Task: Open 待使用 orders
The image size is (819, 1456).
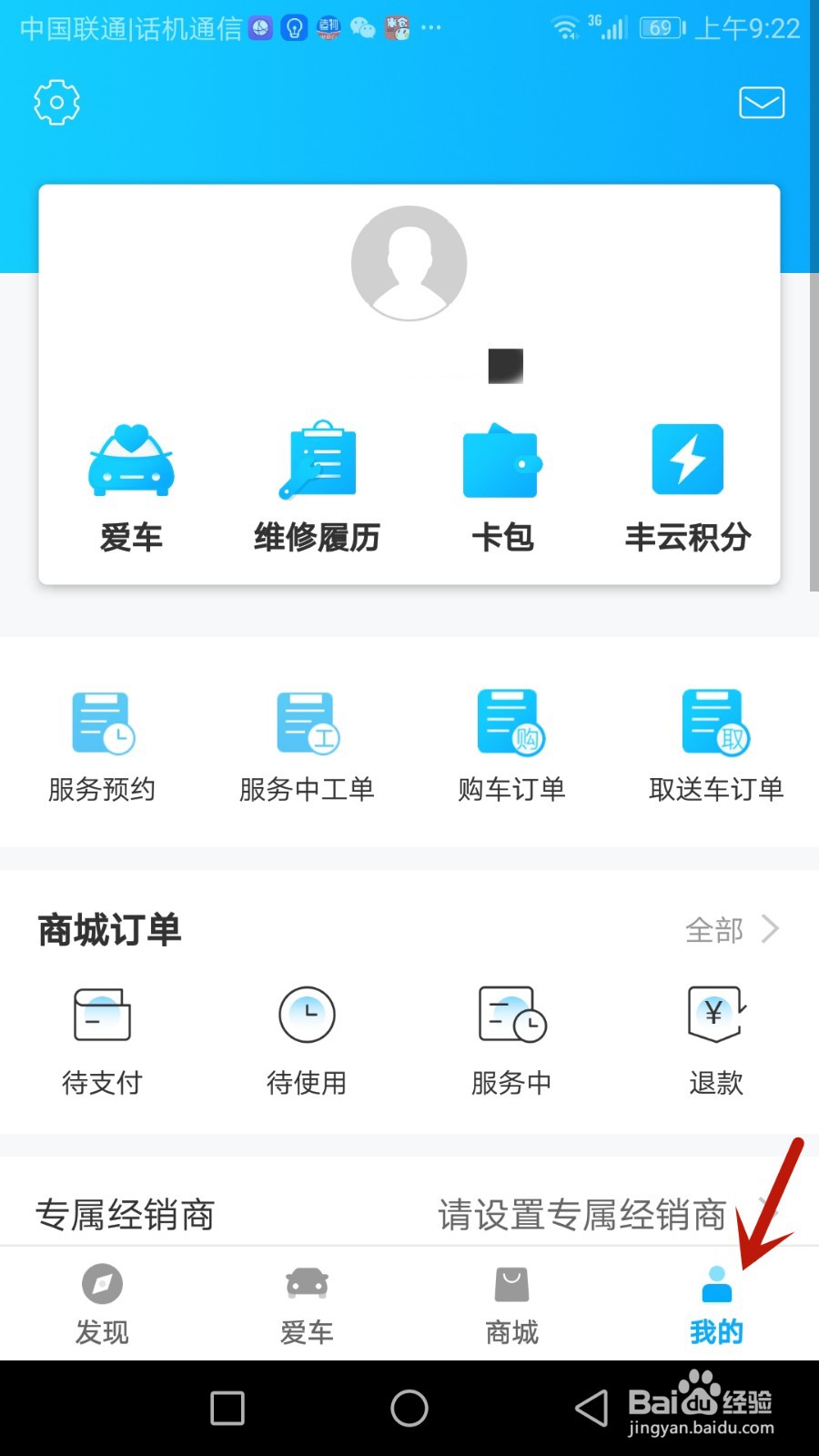Action: (x=307, y=1042)
